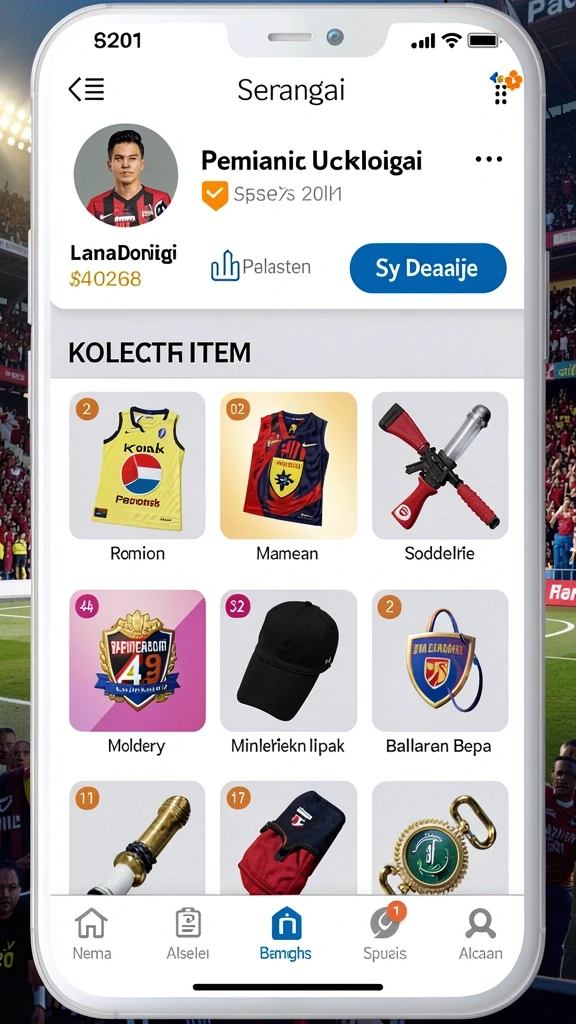The image size is (576, 1024).
Task: Switch to the Nema home tab
Action: (91, 935)
